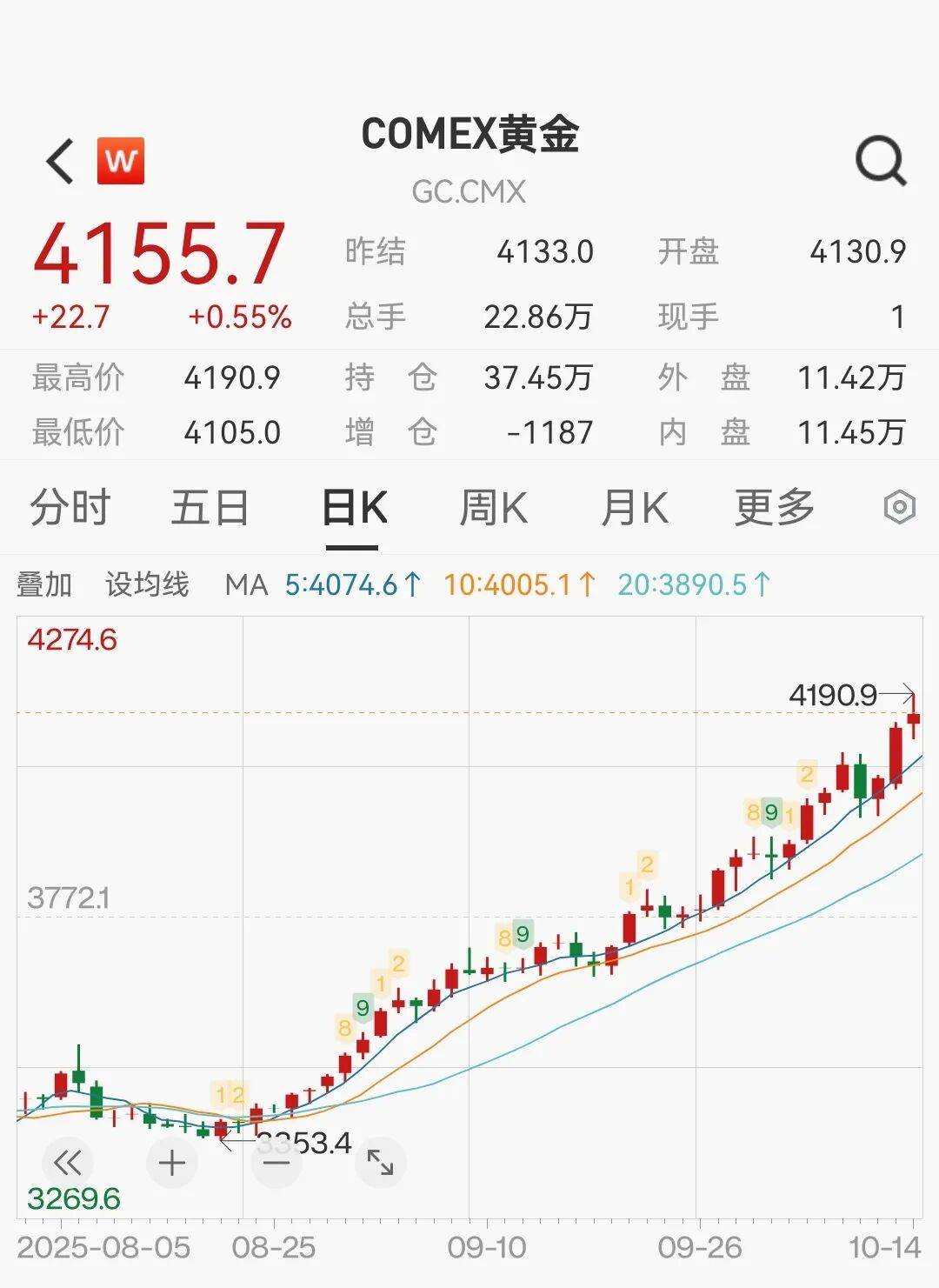Select the 日K chart tab

tap(353, 508)
